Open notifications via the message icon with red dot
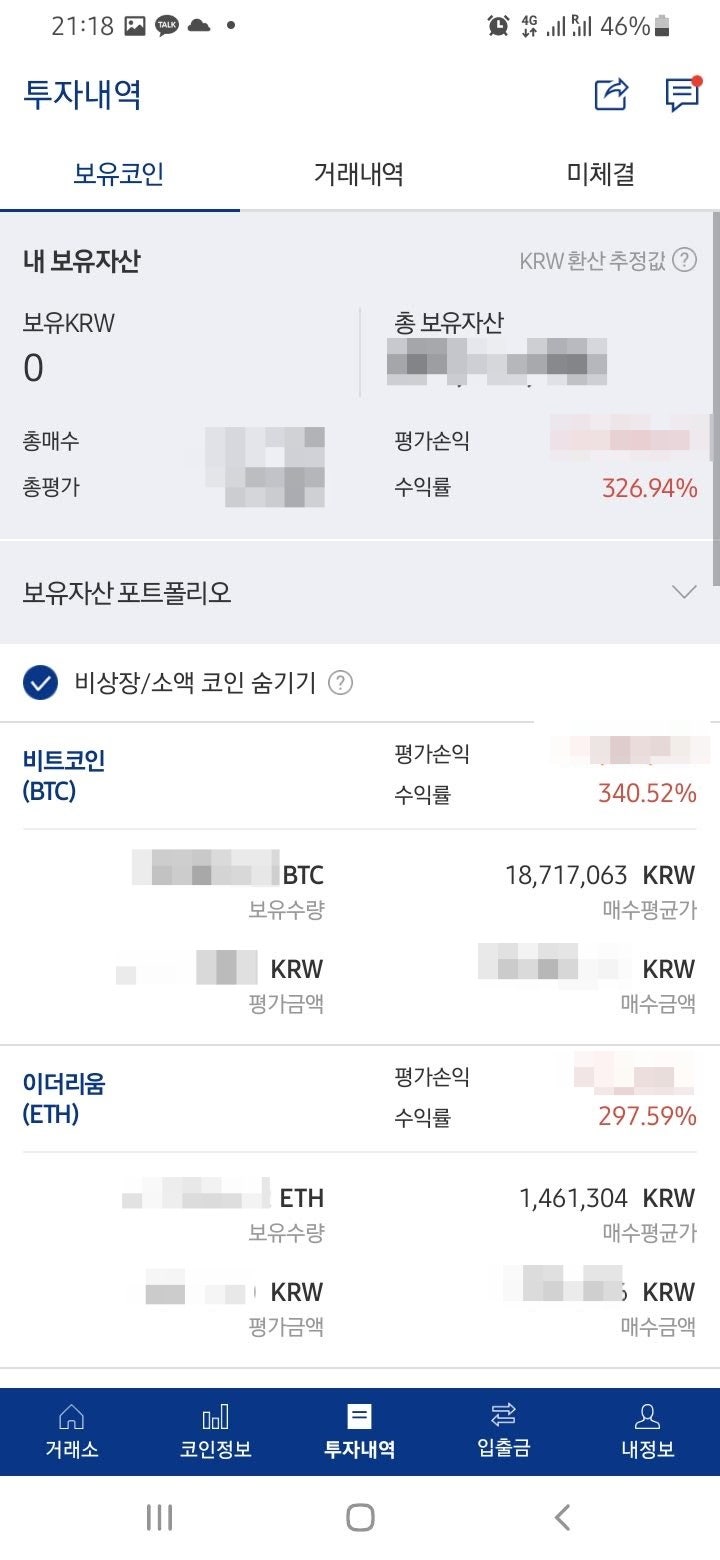This screenshot has height=1560, width=720. (x=683, y=95)
